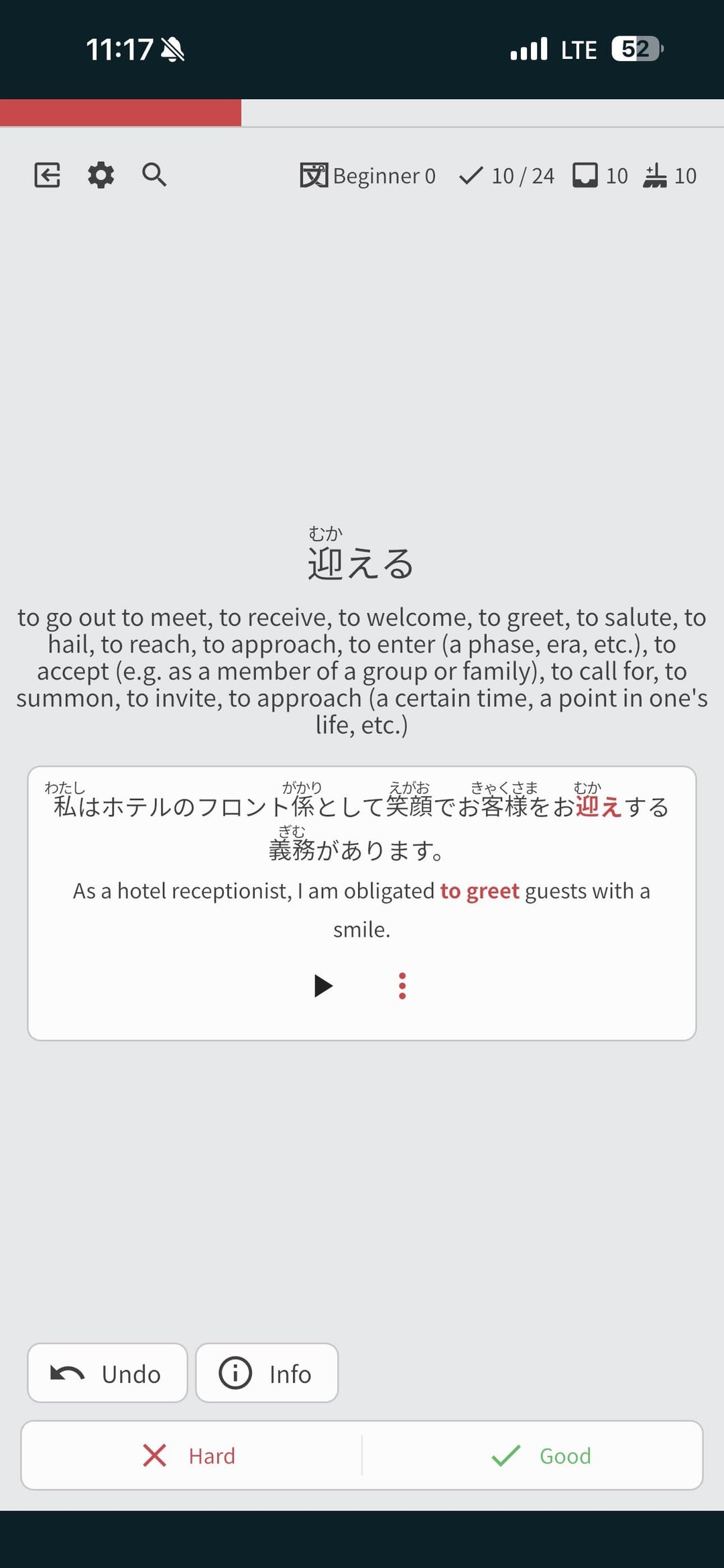
Task: Open the search magnifier
Action: 154,175
